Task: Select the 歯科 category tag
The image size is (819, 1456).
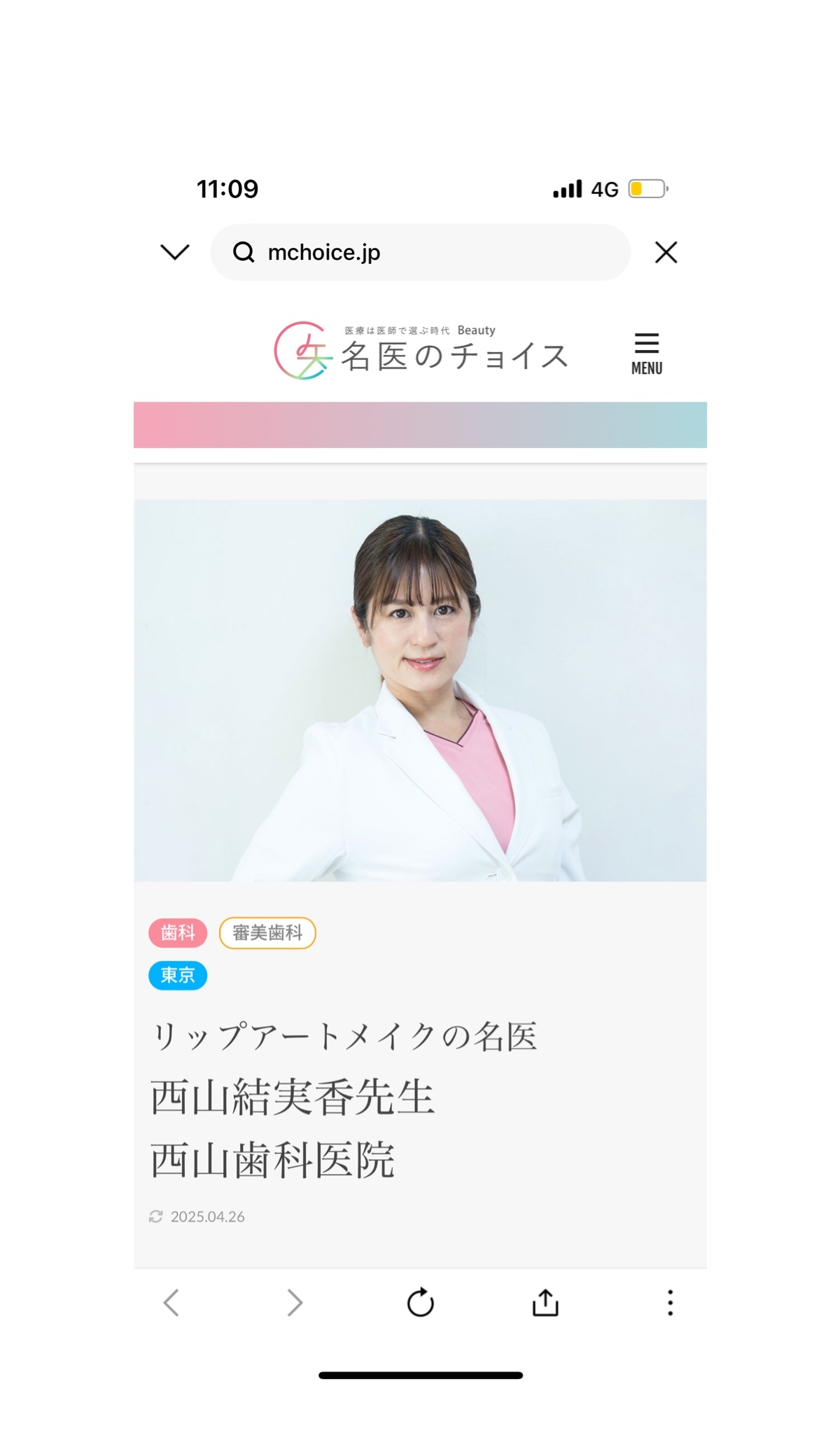Action: pos(178,932)
